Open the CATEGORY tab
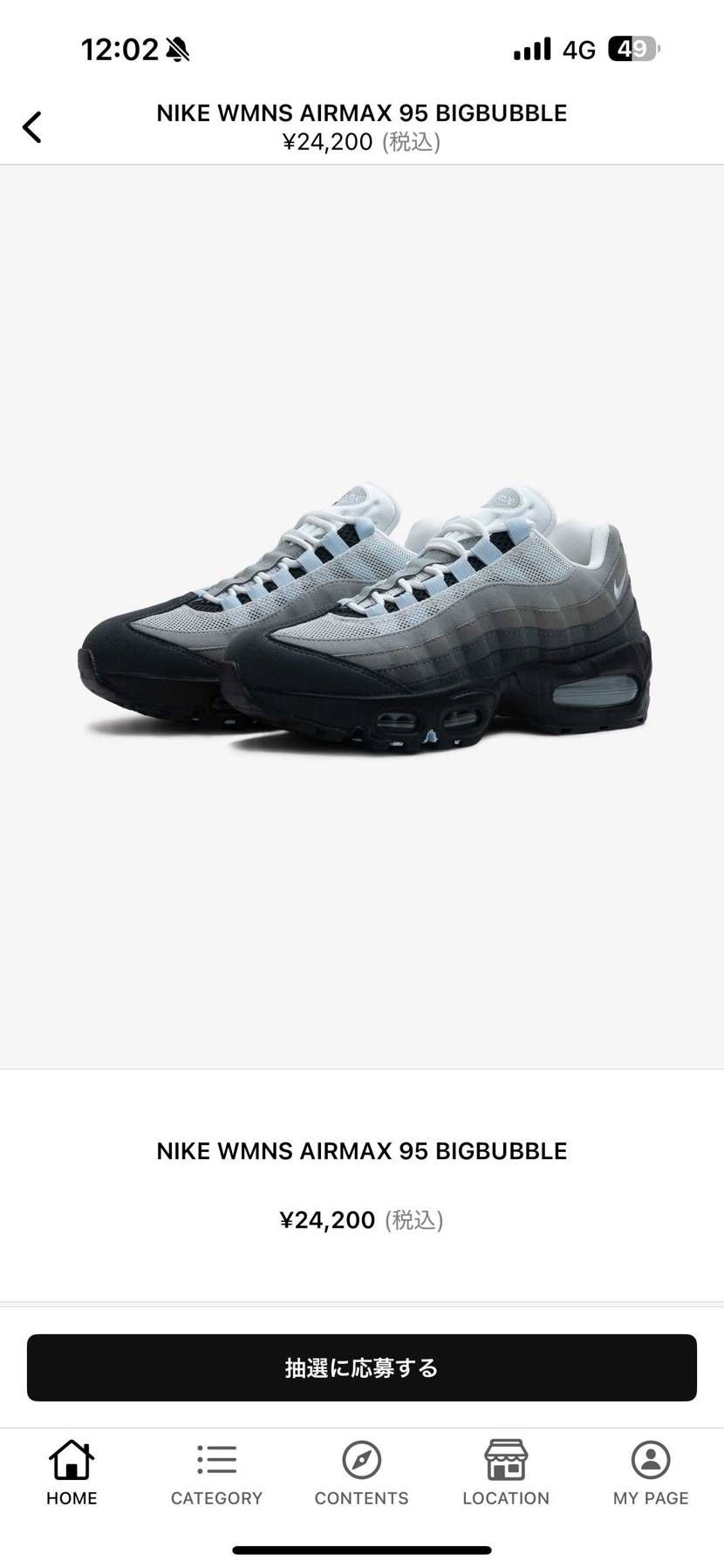This screenshot has width=724, height=1568. pyautogui.click(x=216, y=1472)
